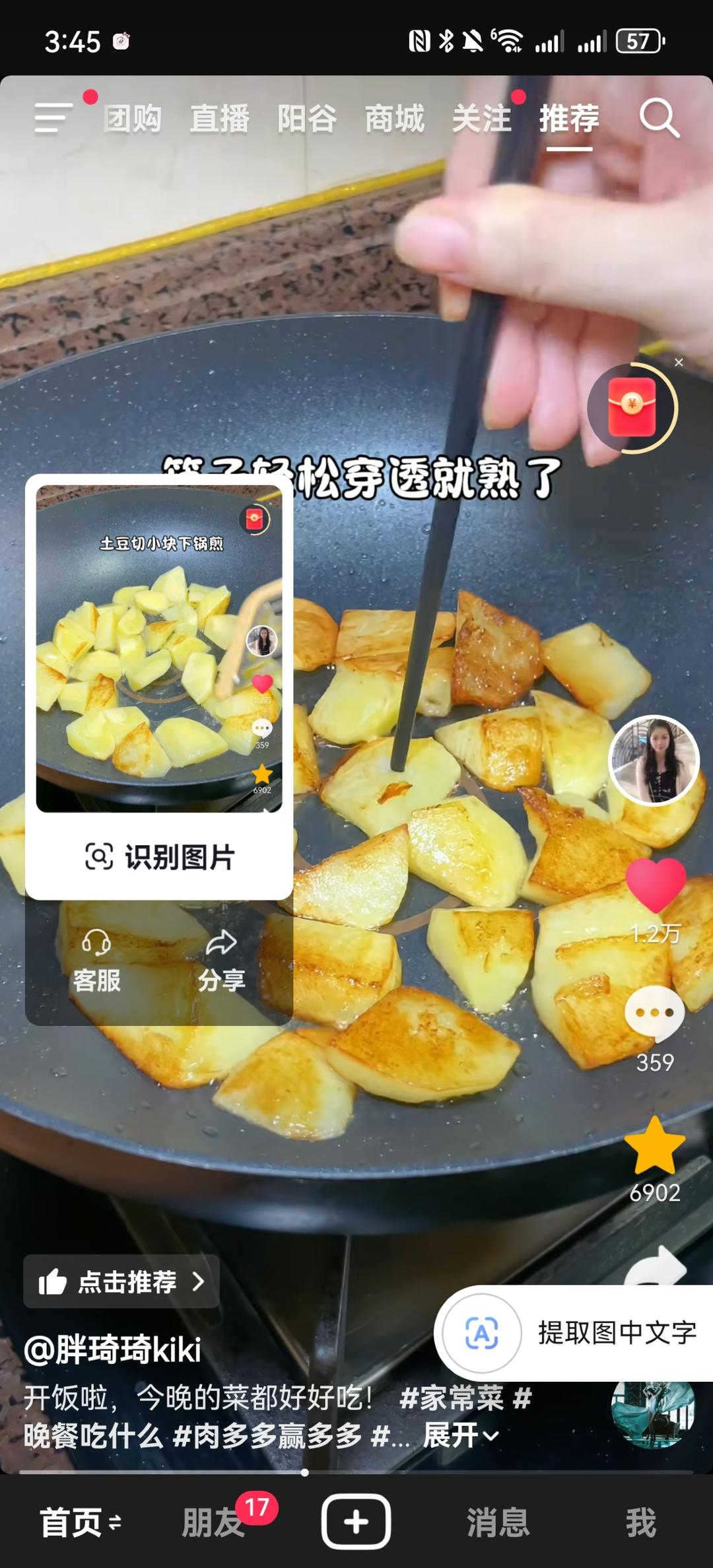This screenshot has height=1568, width=713.
Task: Open the search icon
Action: tap(659, 118)
